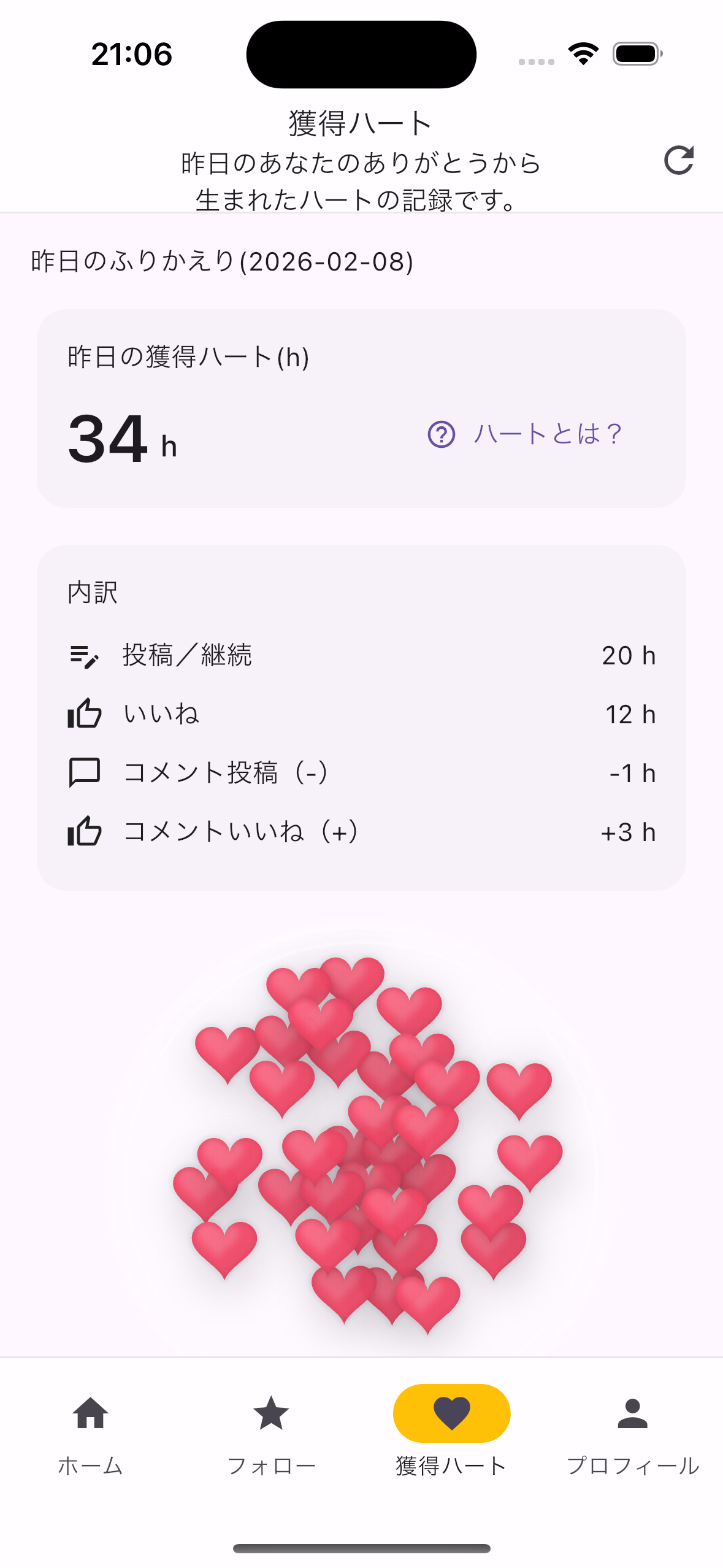Tap the コメント投稿 speech bubble icon

click(x=83, y=772)
